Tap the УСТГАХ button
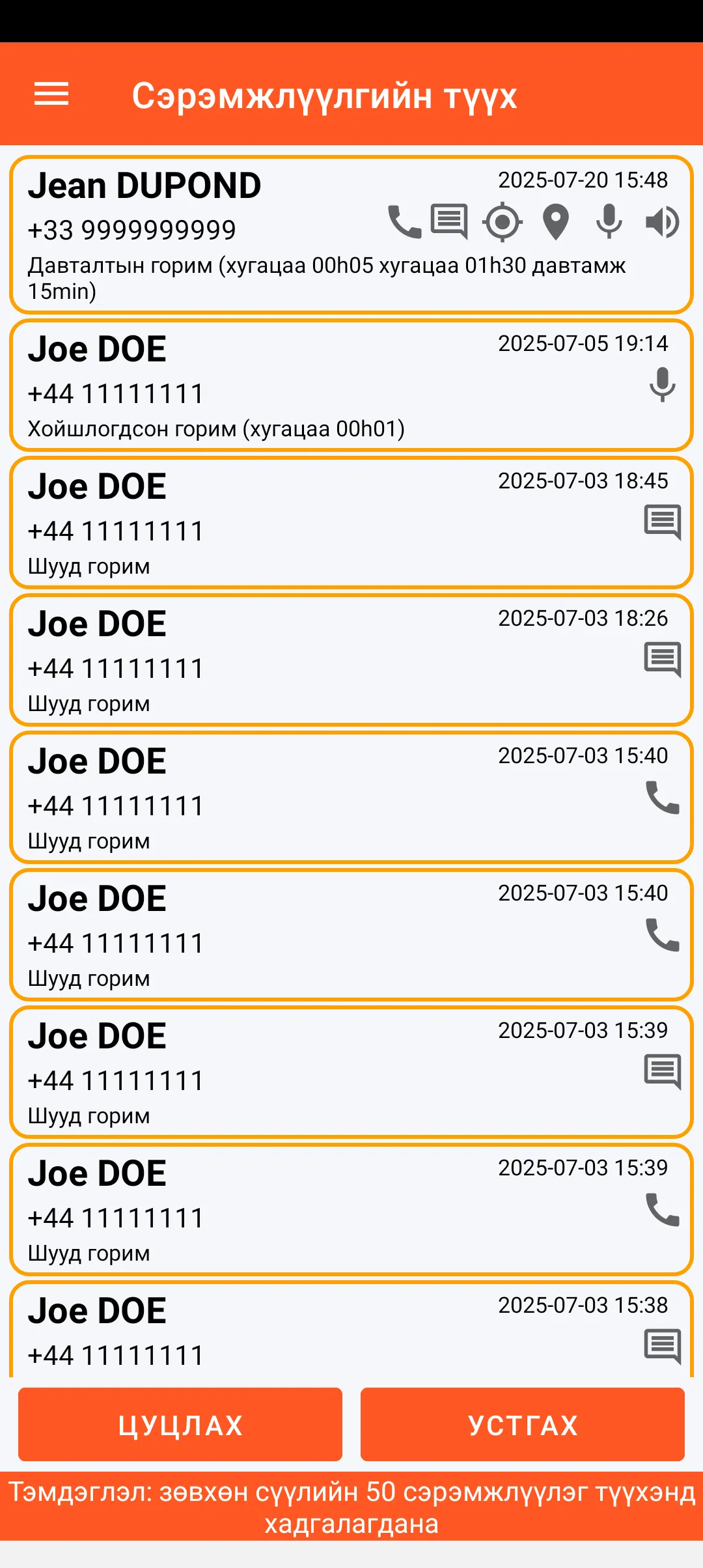The width and height of the screenshot is (703, 1568). point(523,1425)
